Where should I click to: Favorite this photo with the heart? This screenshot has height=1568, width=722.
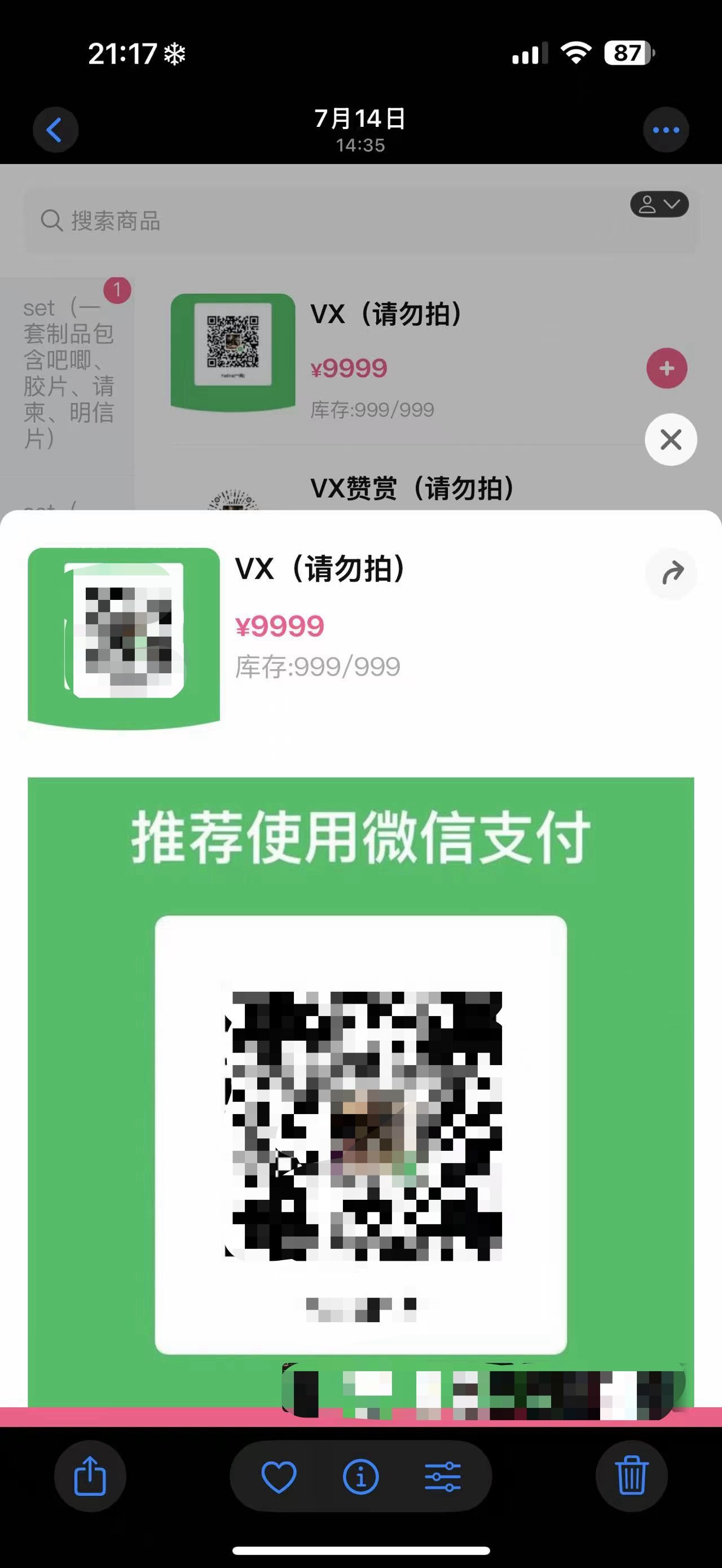(x=279, y=1477)
